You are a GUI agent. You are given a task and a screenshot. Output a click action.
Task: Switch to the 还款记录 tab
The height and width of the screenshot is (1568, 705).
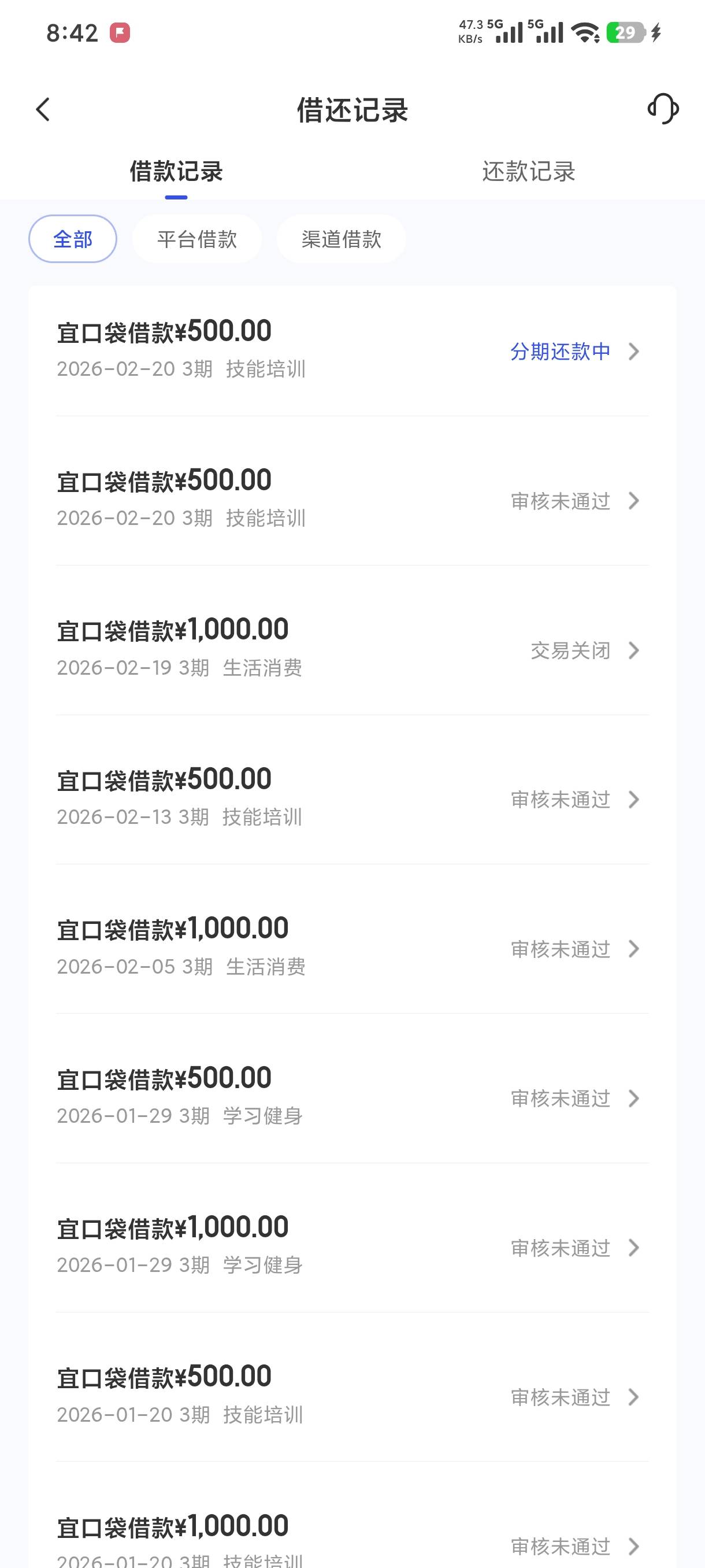tap(528, 172)
